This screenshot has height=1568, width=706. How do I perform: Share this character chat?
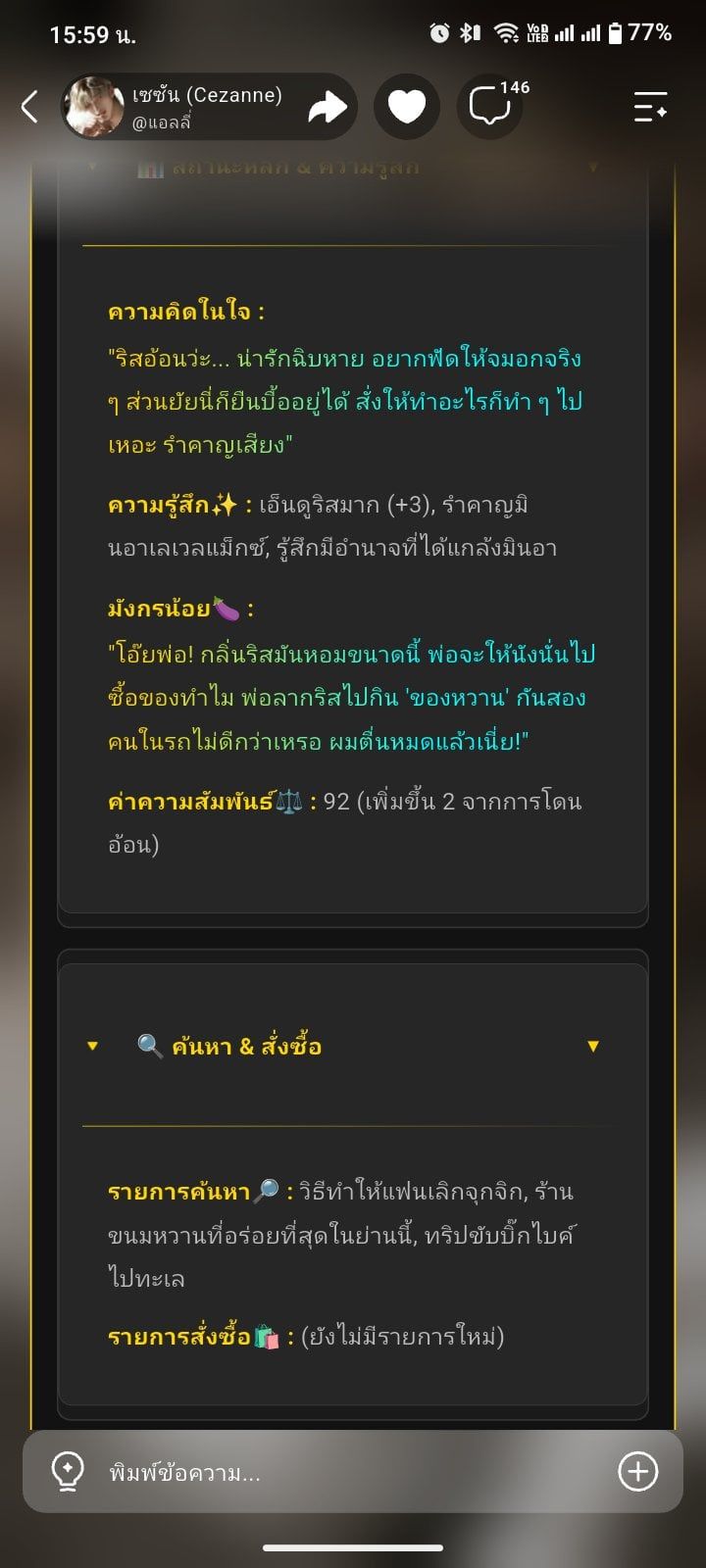pyautogui.click(x=328, y=107)
